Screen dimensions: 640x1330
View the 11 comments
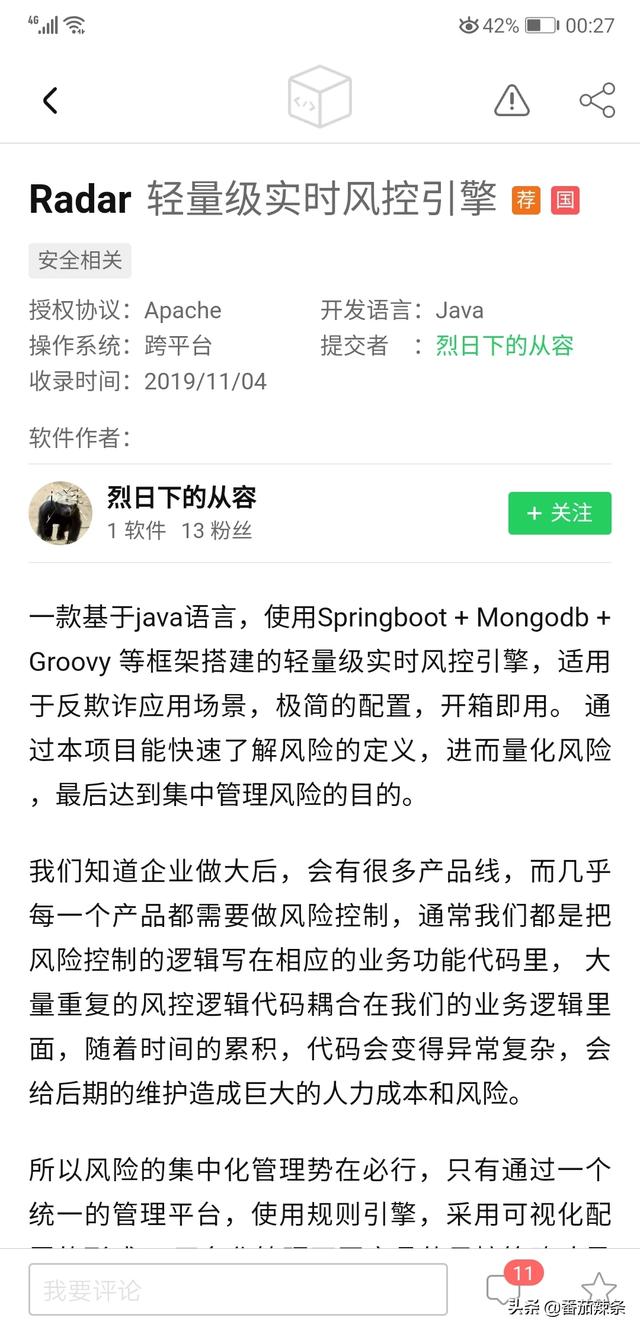coord(512,1285)
